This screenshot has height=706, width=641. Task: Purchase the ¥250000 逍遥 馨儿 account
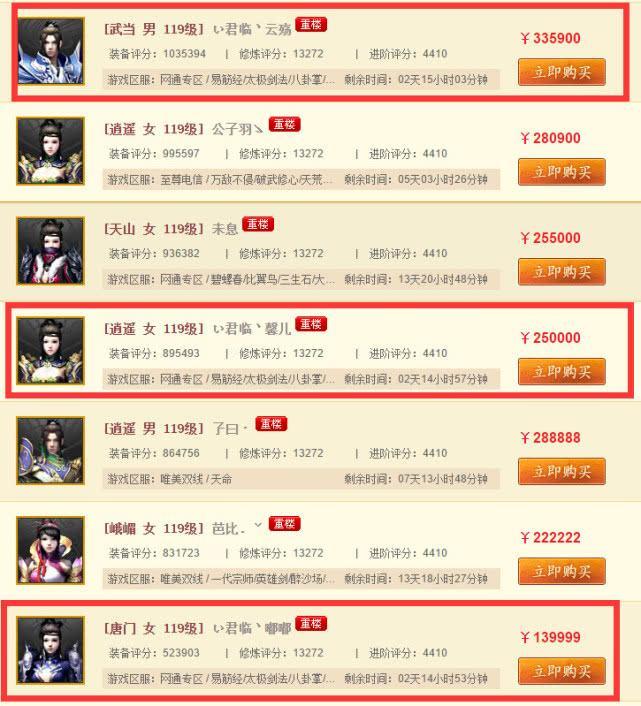[561, 372]
